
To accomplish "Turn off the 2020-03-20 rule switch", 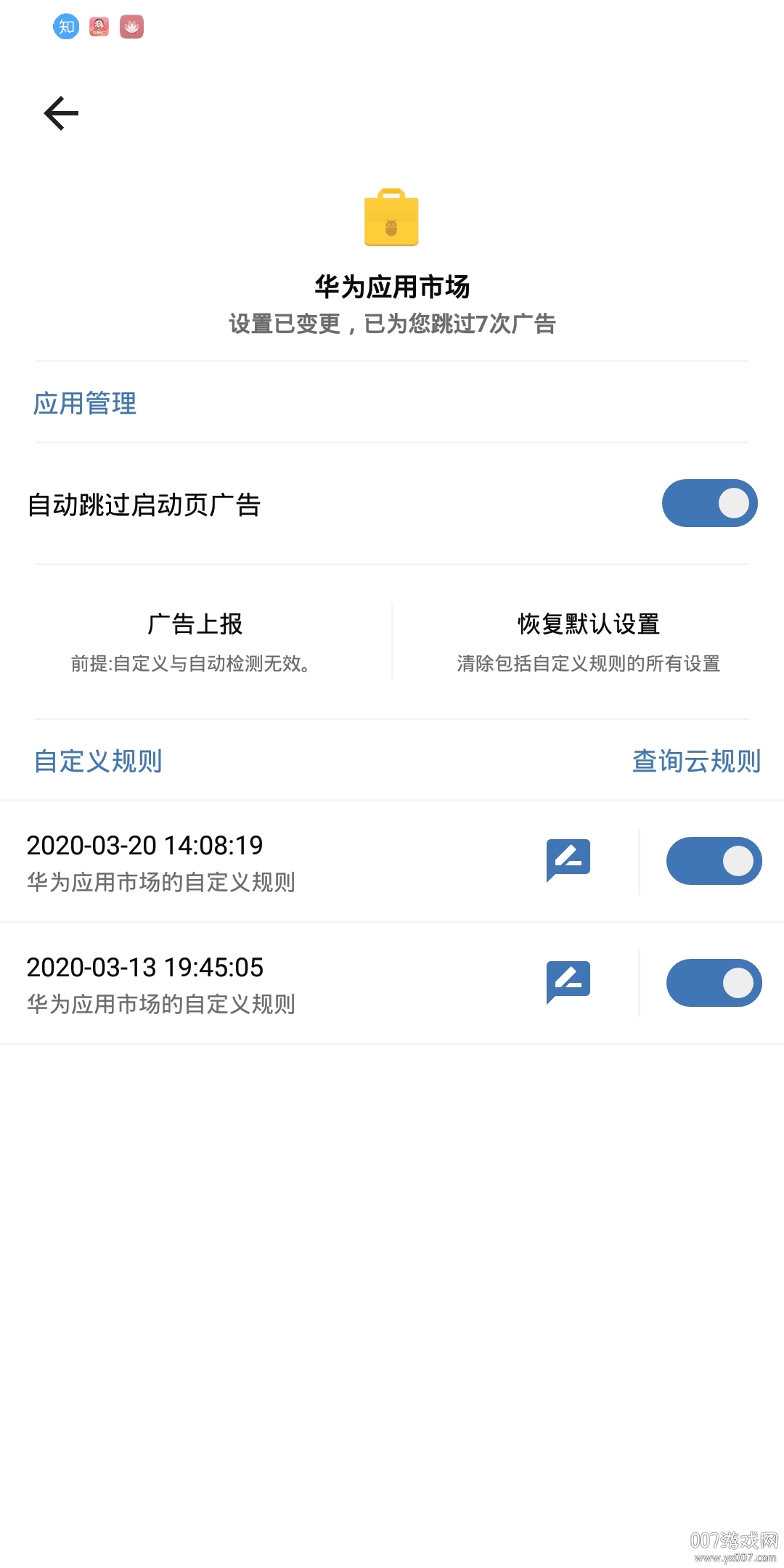I will point(714,860).
